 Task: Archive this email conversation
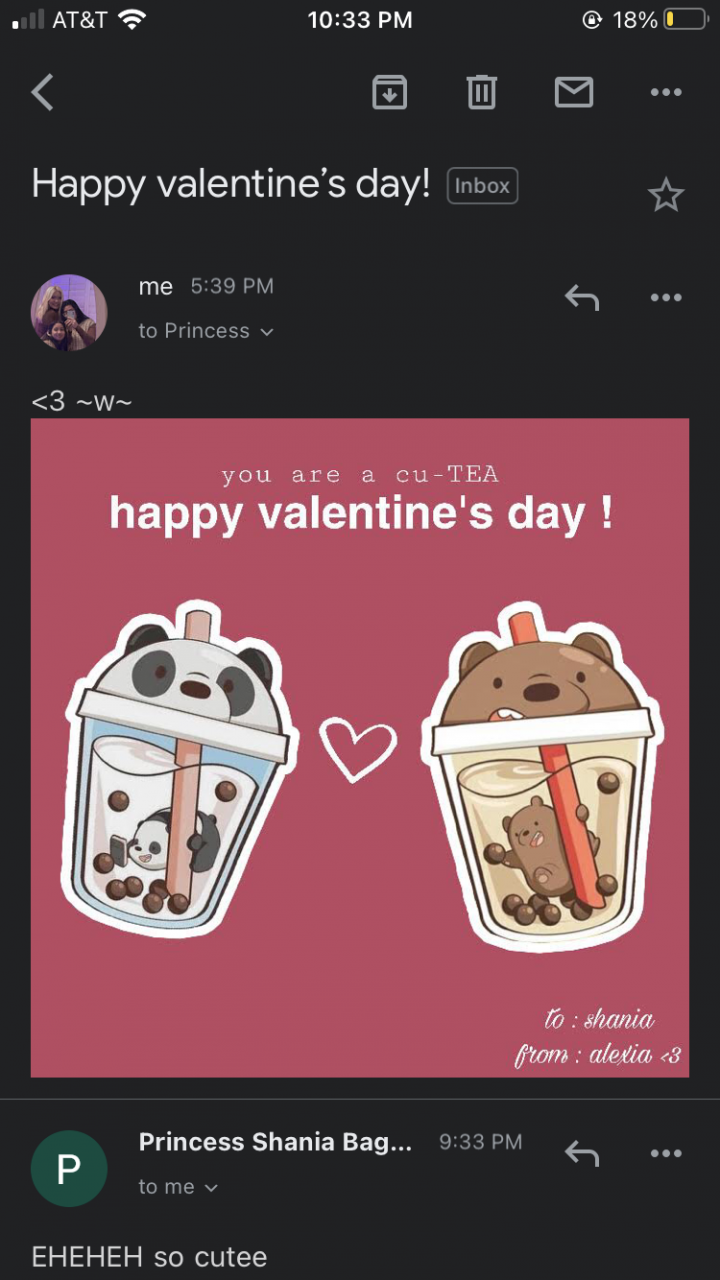tap(389, 93)
